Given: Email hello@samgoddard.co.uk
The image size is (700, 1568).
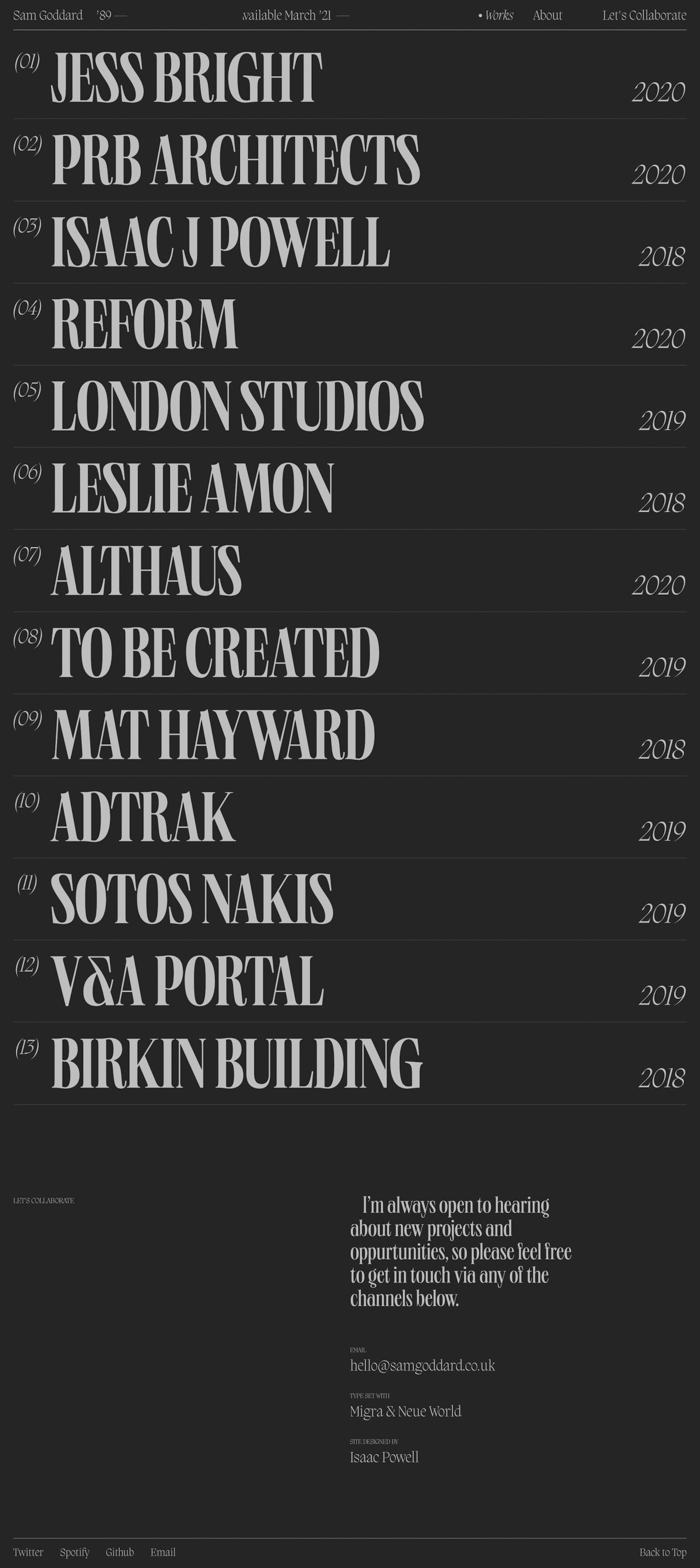Looking at the screenshot, I should point(422,1366).
